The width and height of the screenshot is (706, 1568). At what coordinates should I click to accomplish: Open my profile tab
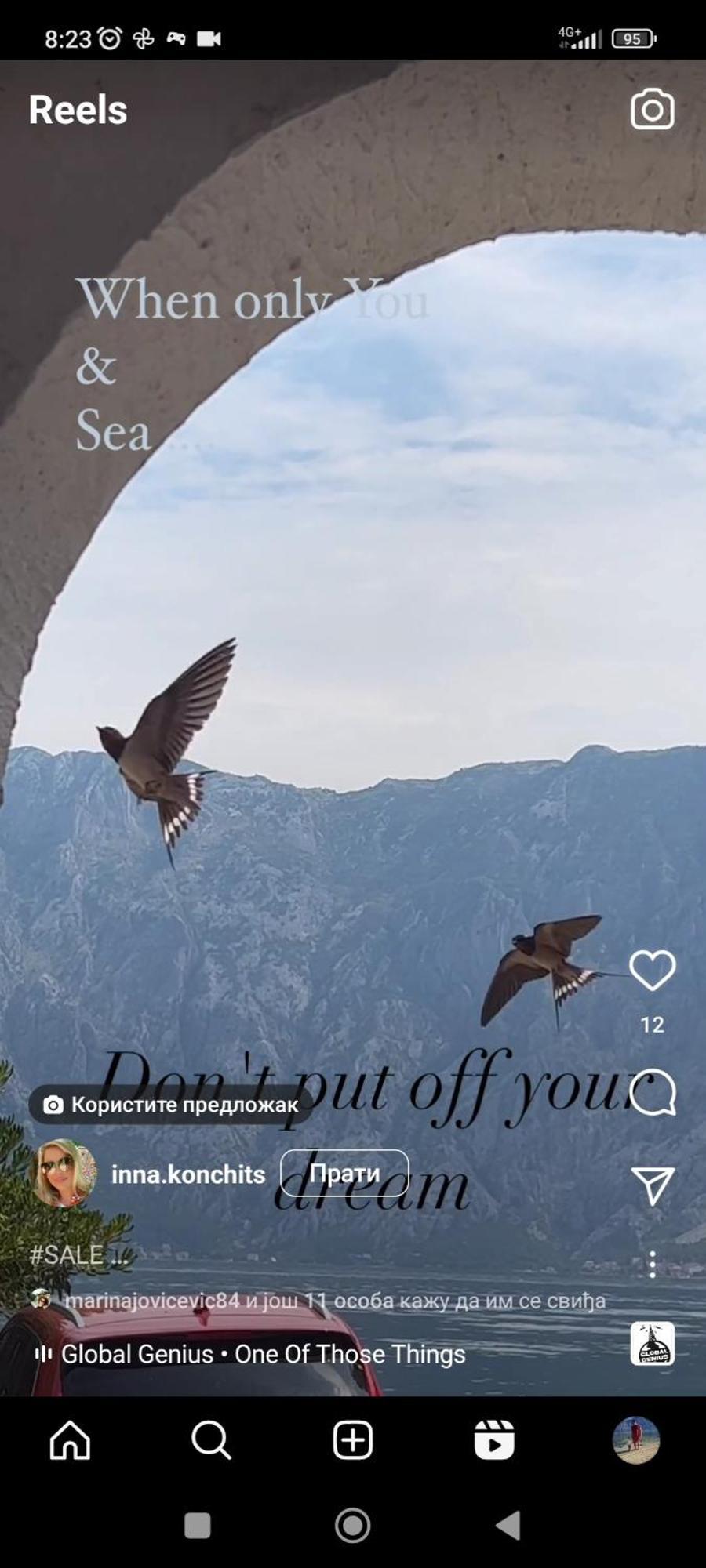(635, 1440)
